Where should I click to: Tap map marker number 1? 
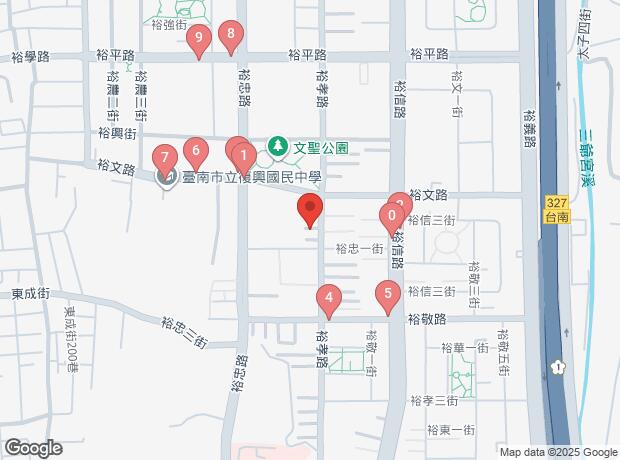243,155
